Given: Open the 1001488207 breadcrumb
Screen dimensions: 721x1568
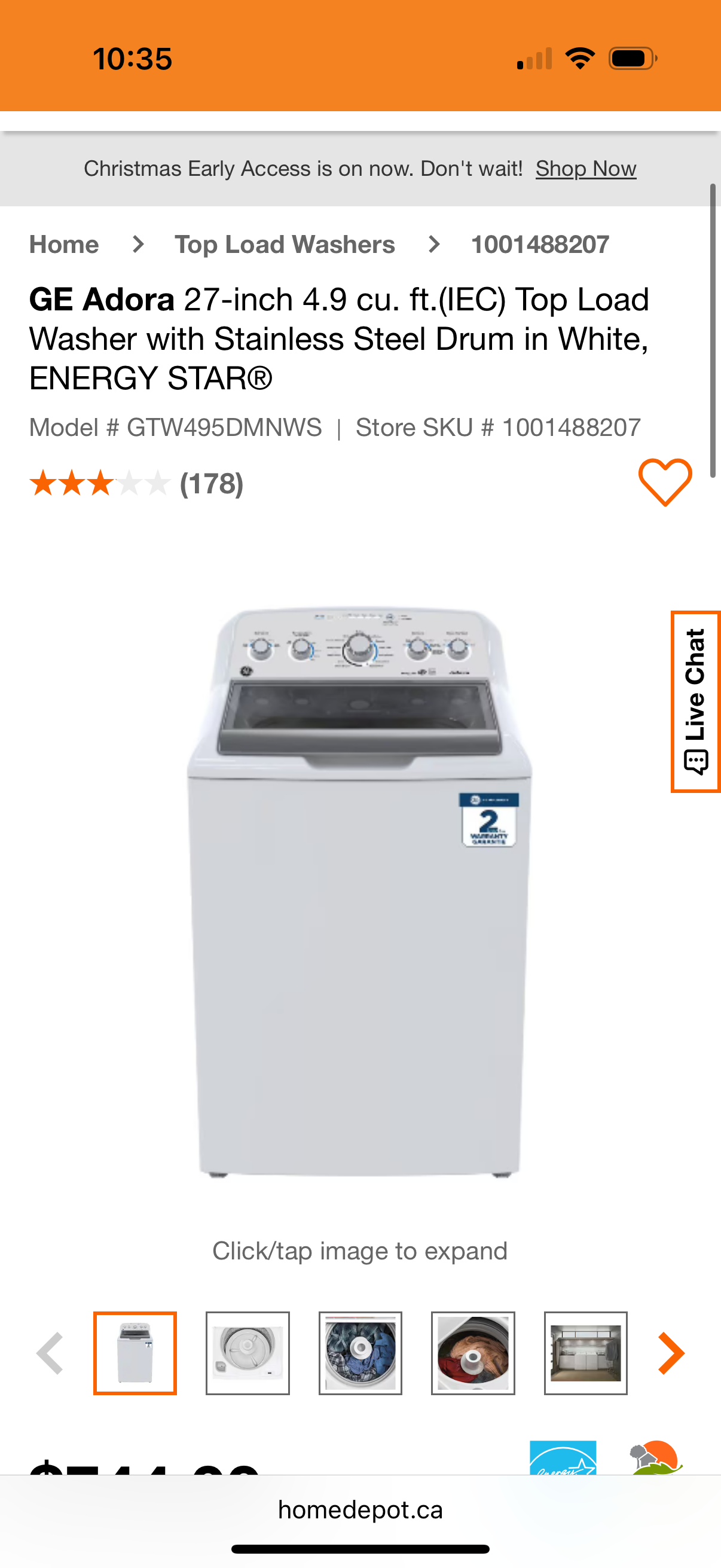Looking at the screenshot, I should [540, 245].
